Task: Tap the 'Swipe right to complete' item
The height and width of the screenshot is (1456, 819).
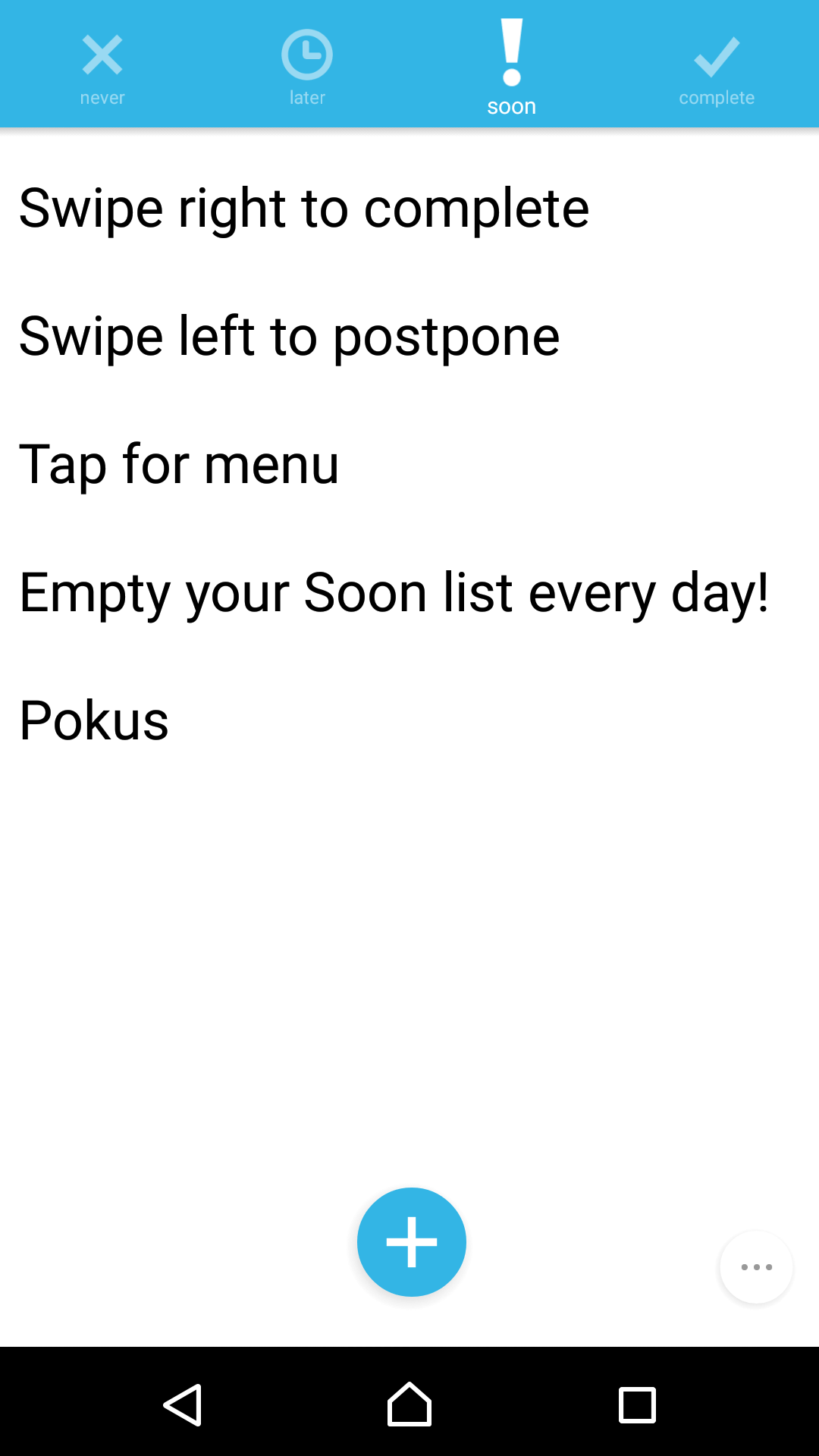Action: 409,208
